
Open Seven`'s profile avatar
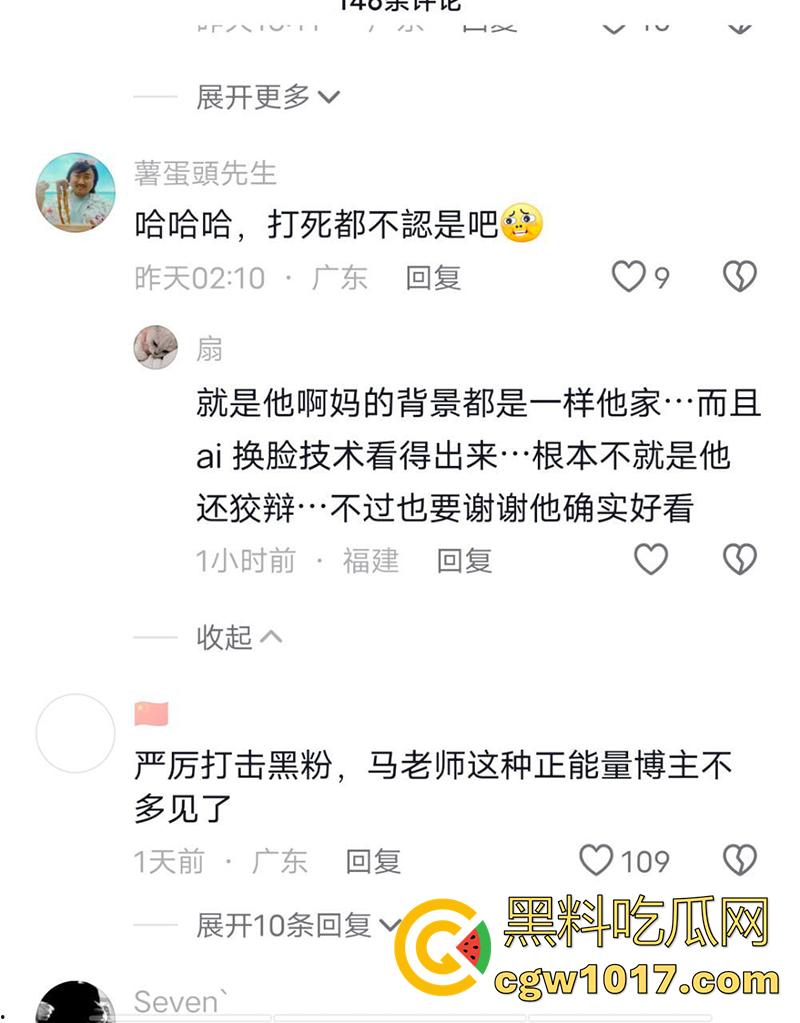pyautogui.click(x=75, y=1003)
